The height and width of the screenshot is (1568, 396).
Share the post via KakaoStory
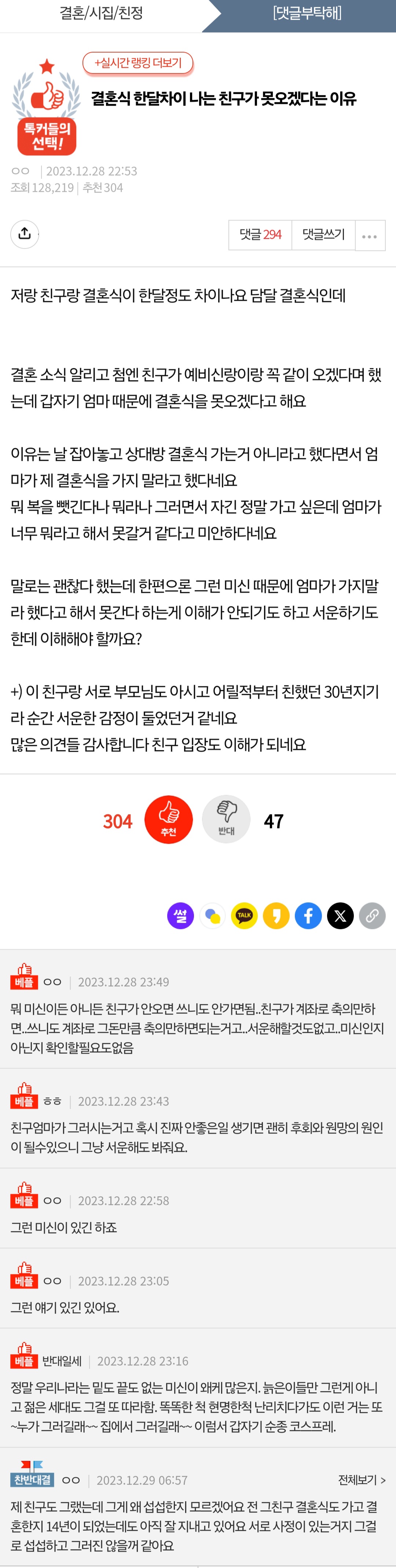point(276,916)
